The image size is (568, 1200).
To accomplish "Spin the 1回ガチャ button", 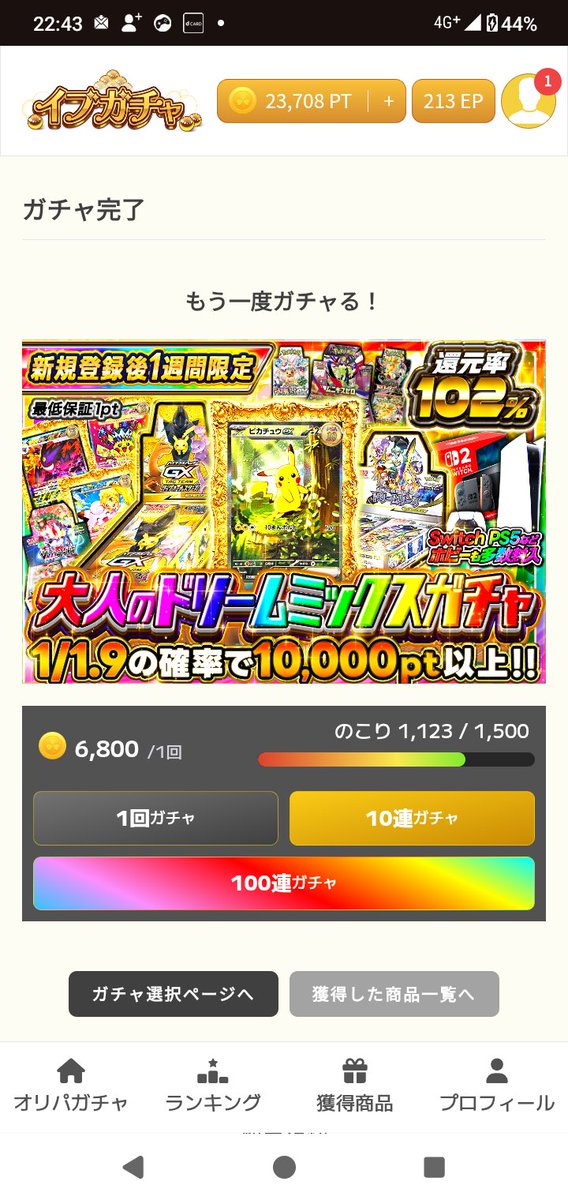I will click(156, 818).
